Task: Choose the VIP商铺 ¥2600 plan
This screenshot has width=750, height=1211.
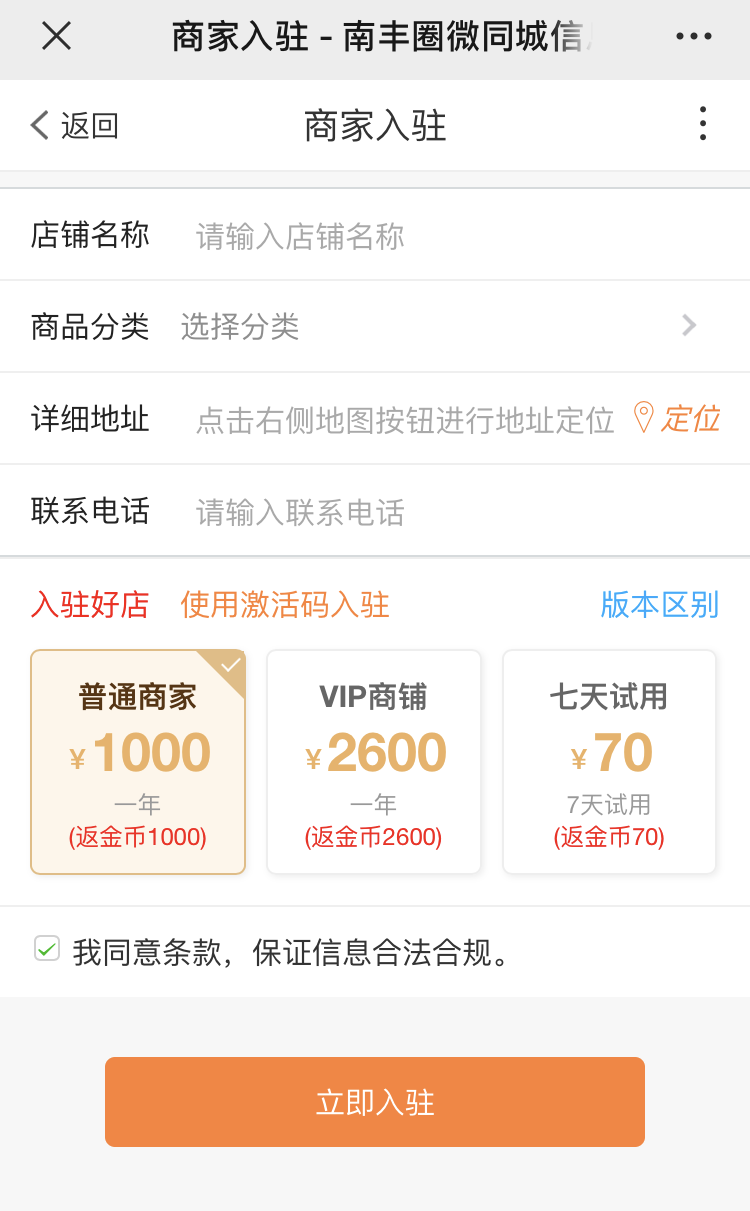Action: pos(374,762)
